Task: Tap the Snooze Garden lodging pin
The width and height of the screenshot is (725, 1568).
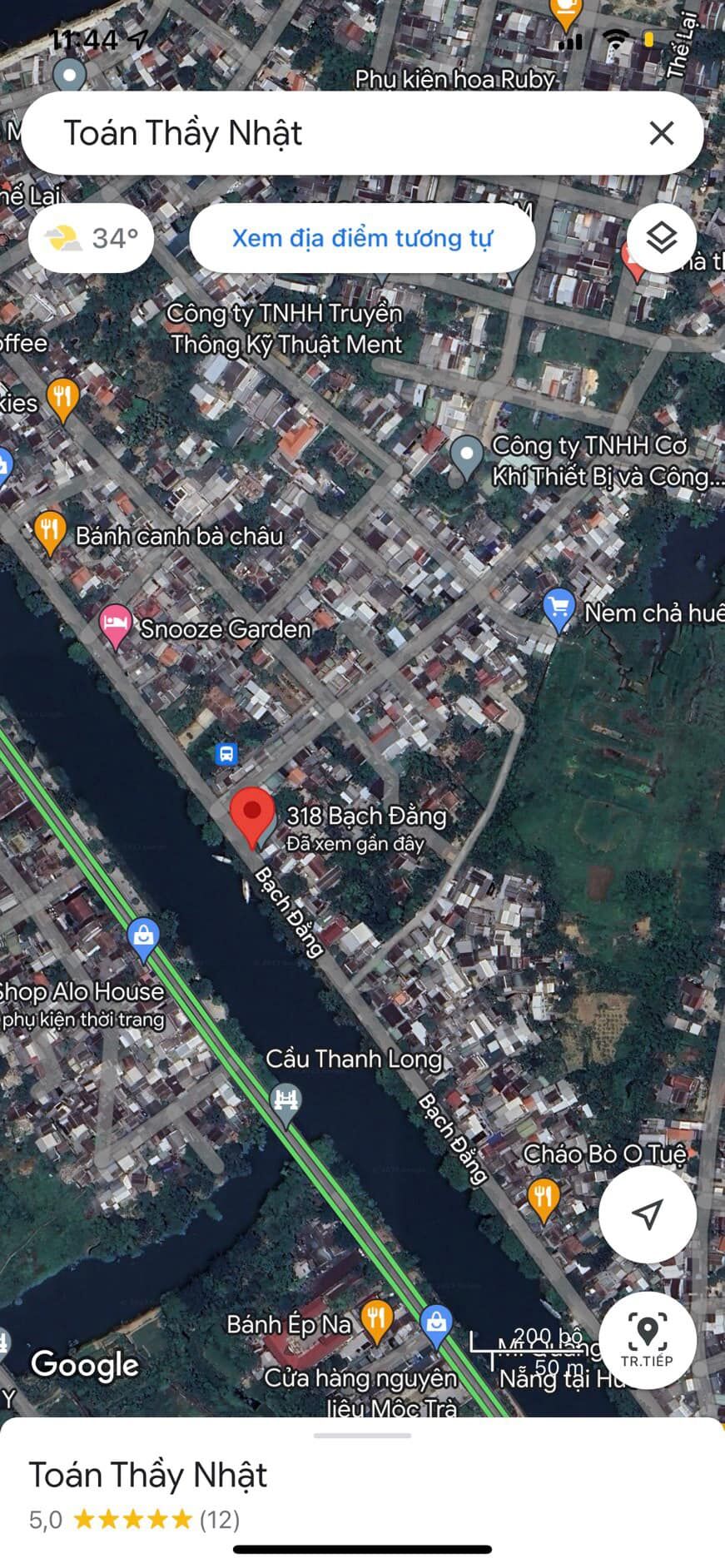Action: (115, 624)
